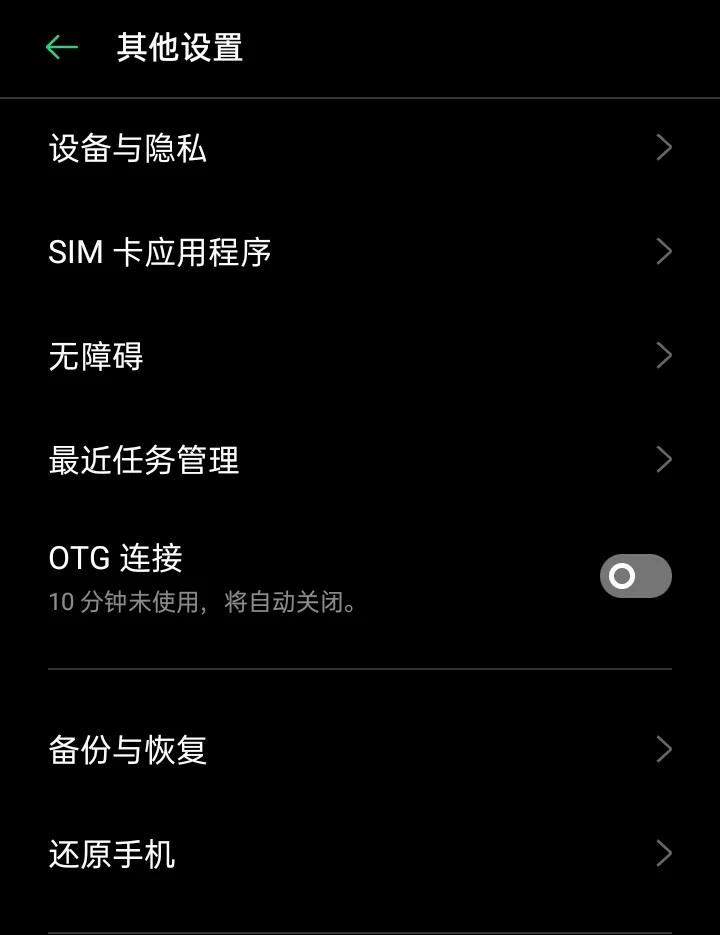Viewport: 720px width, 935px height.
Task: Click the OTG toggle slider knob
Action: (x=622, y=576)
